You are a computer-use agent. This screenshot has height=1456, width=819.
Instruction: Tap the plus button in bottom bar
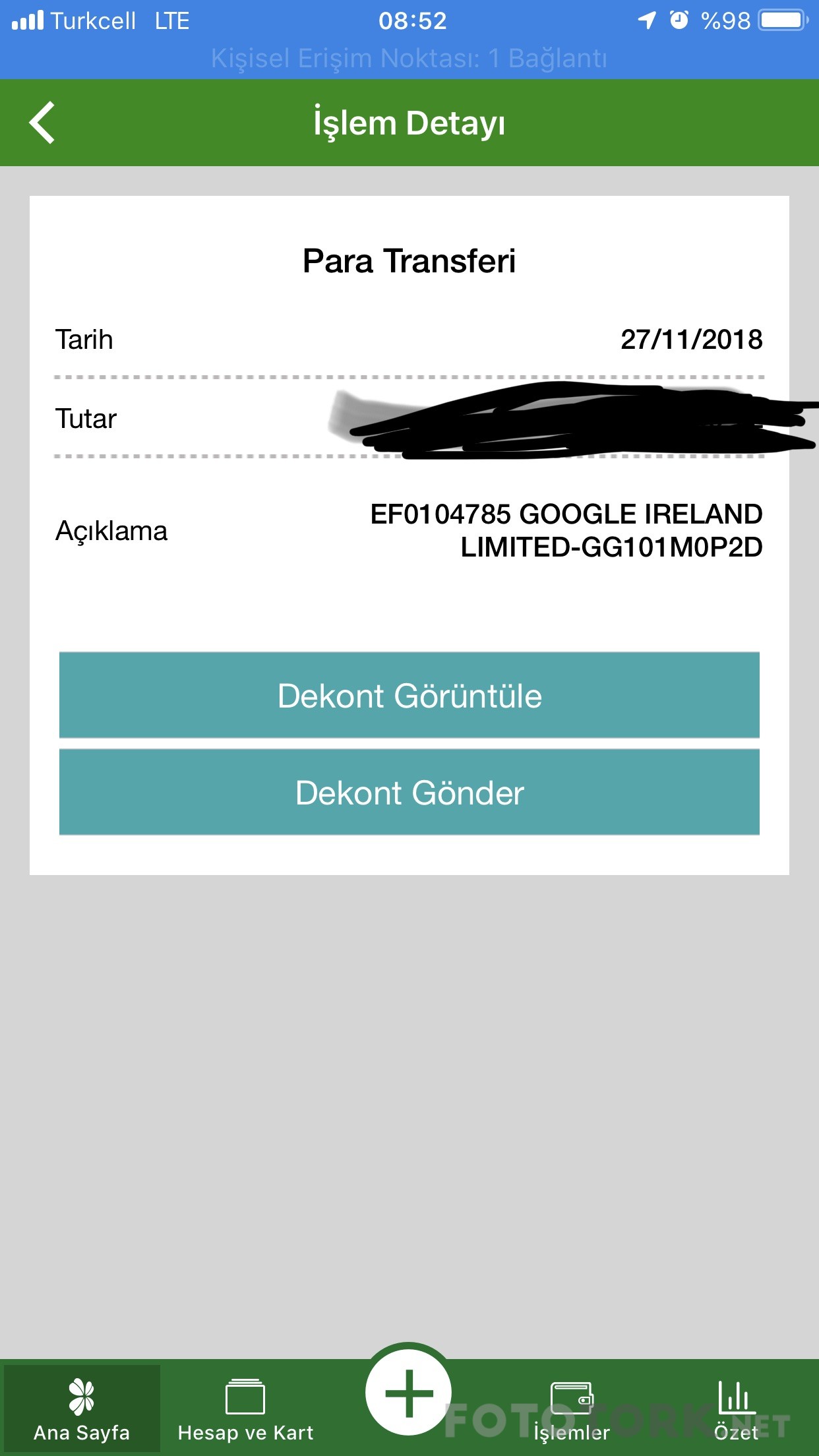409,1393
